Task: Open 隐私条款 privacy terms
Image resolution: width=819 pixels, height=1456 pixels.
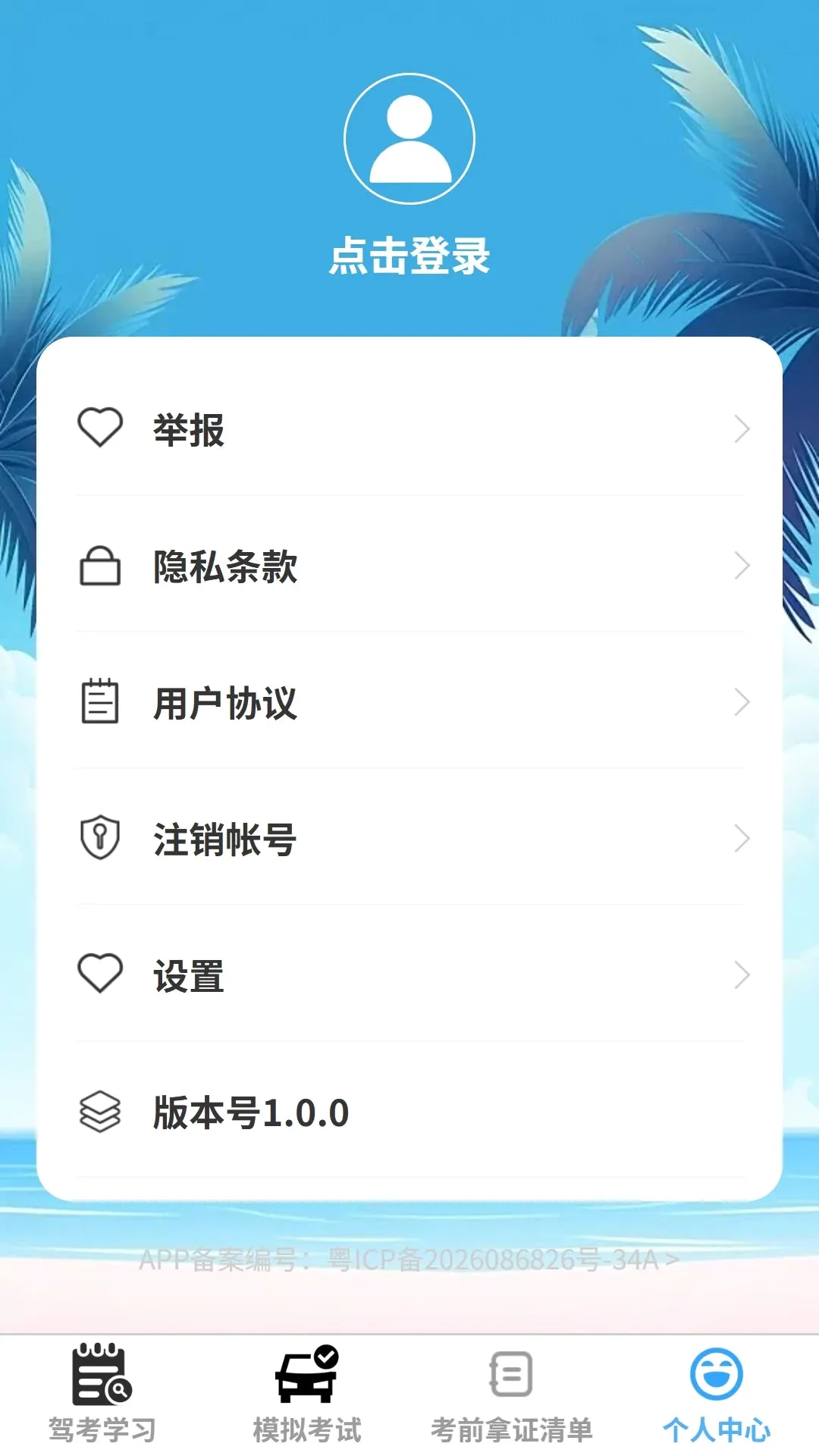Action: click(x=409, y=565)
